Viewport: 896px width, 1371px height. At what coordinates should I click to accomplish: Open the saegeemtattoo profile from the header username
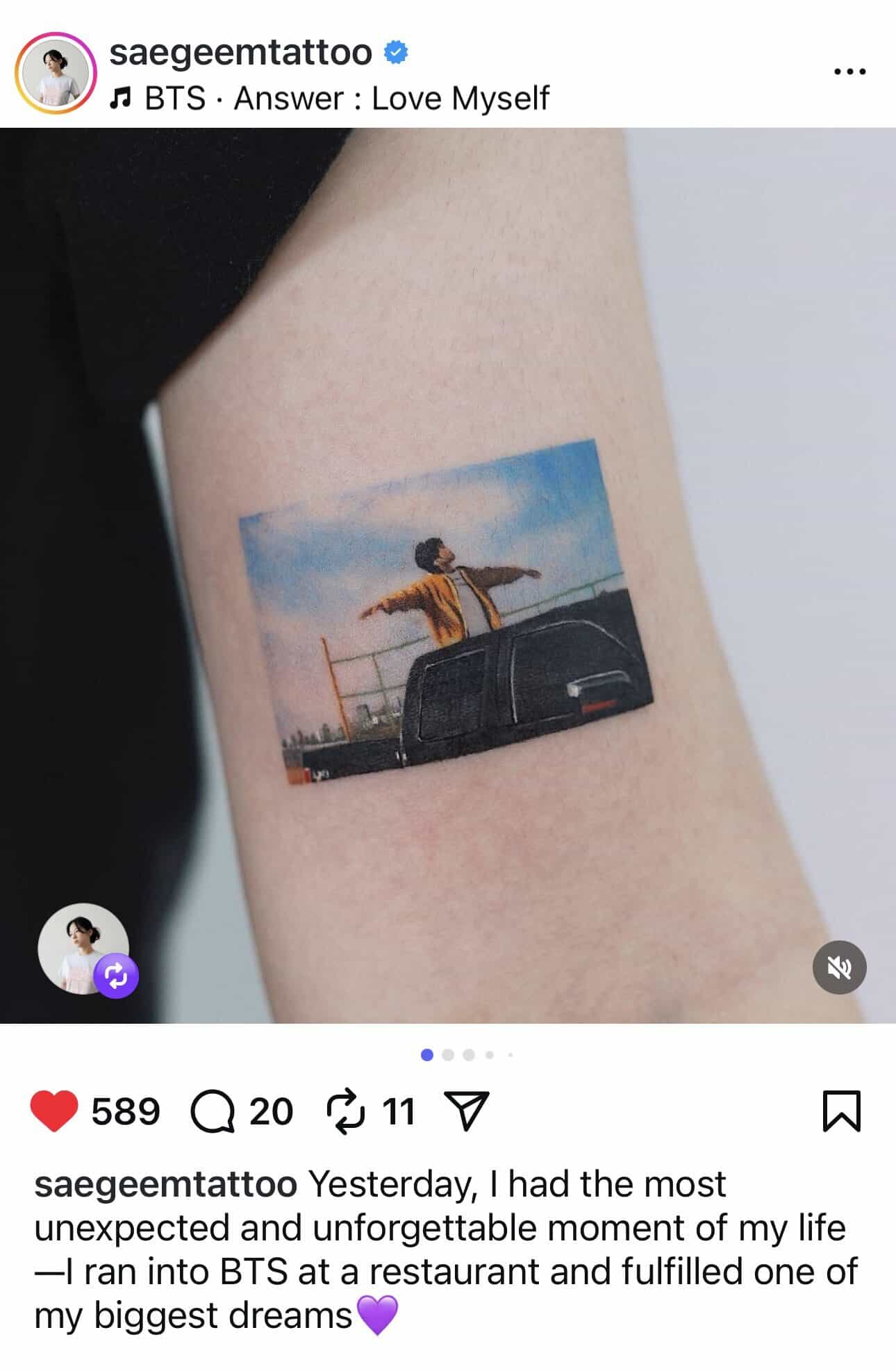click(240, 52)
